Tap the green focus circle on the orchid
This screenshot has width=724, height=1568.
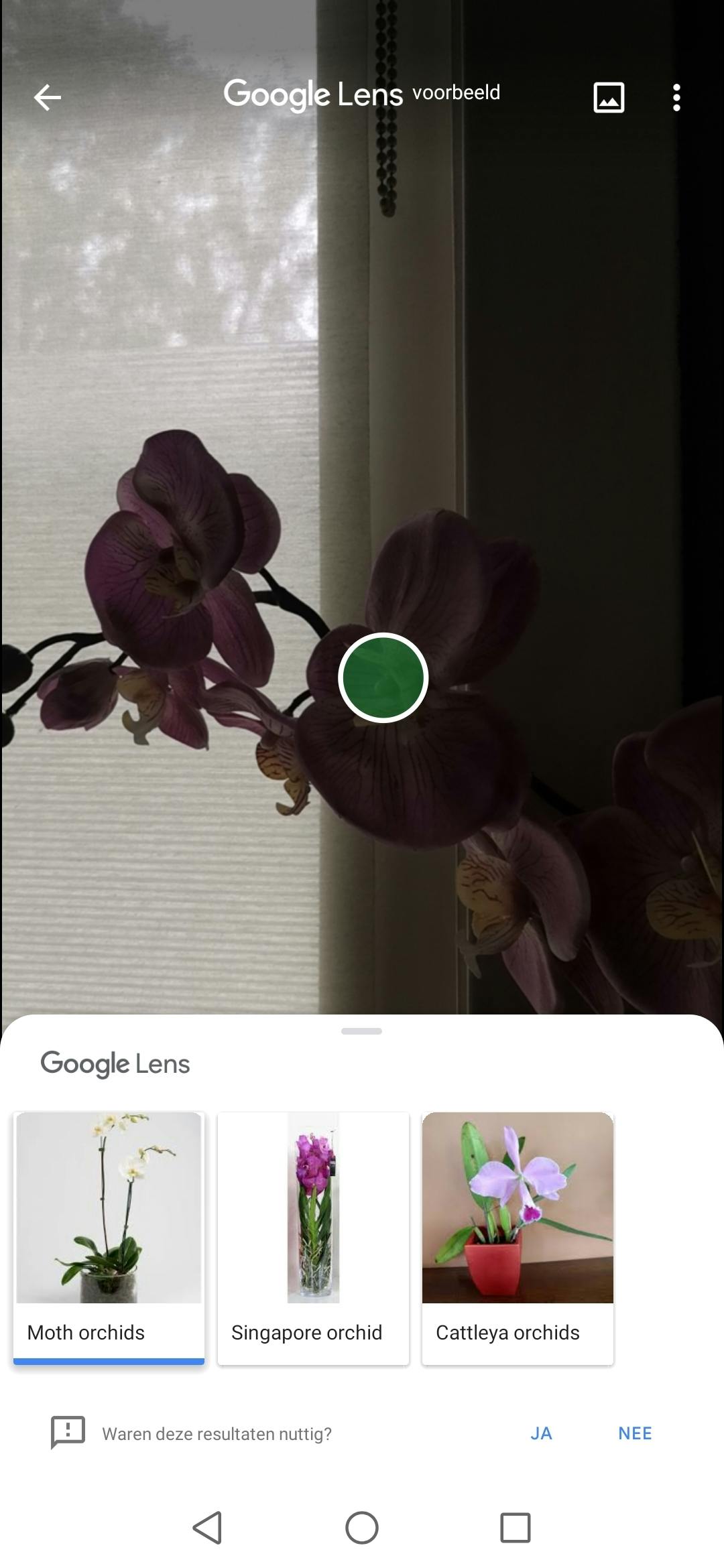tap(383, 677)
